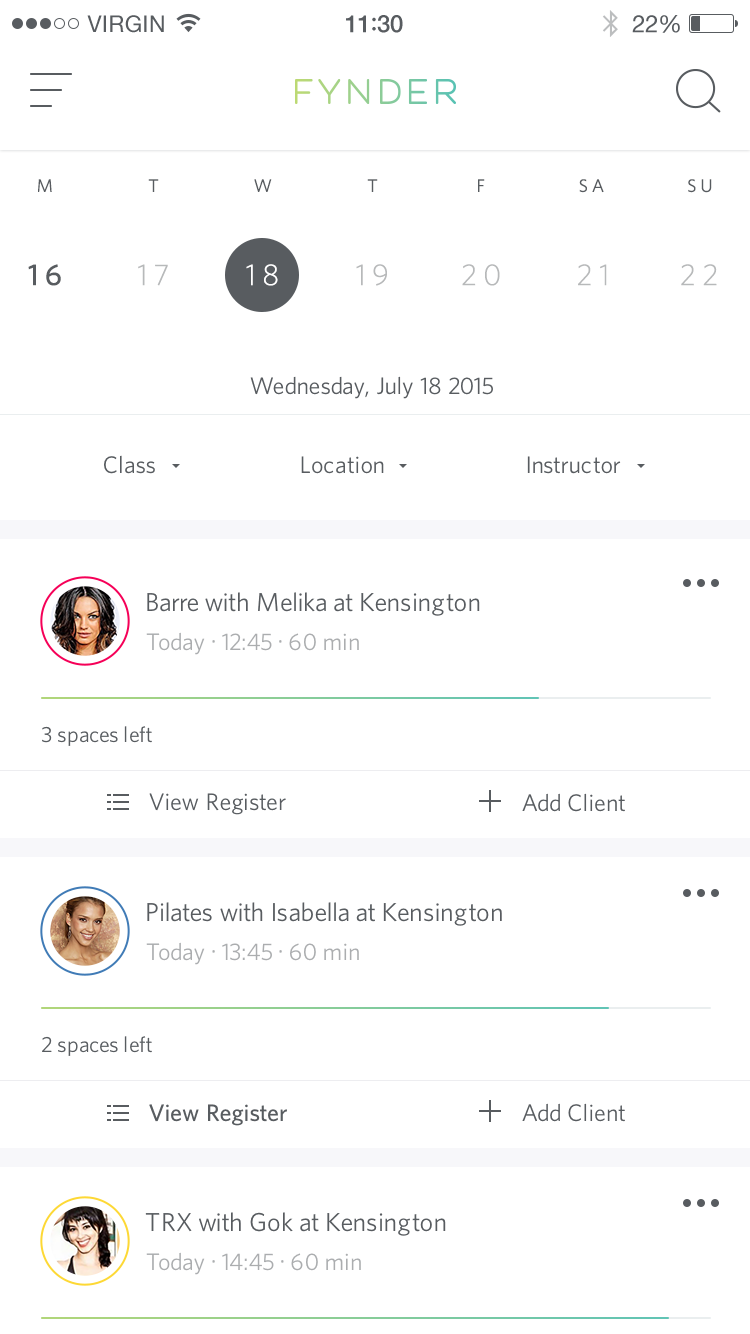Open the options menu for TRX class
Screen dimensions: 750x1334
700,1203
